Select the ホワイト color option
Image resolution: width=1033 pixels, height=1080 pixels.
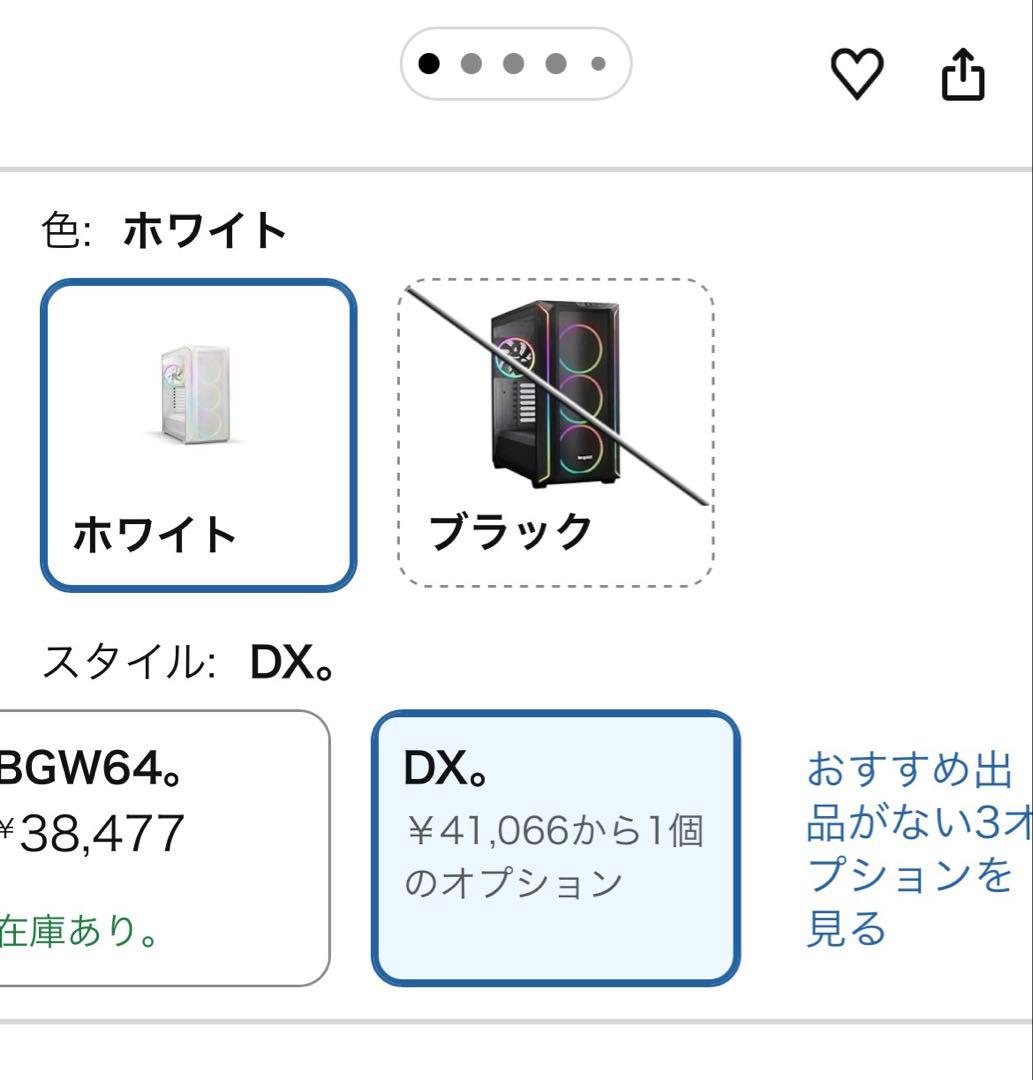(199, 430)
